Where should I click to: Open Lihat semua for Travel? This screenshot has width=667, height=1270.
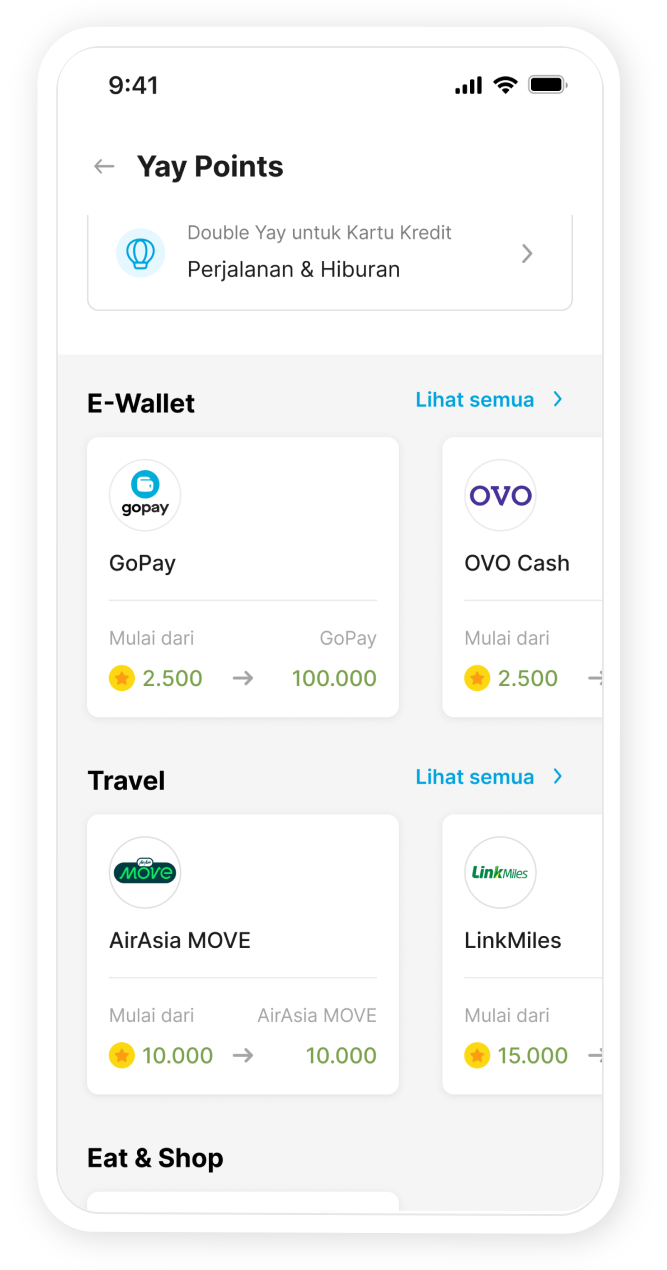pos(489,777)
